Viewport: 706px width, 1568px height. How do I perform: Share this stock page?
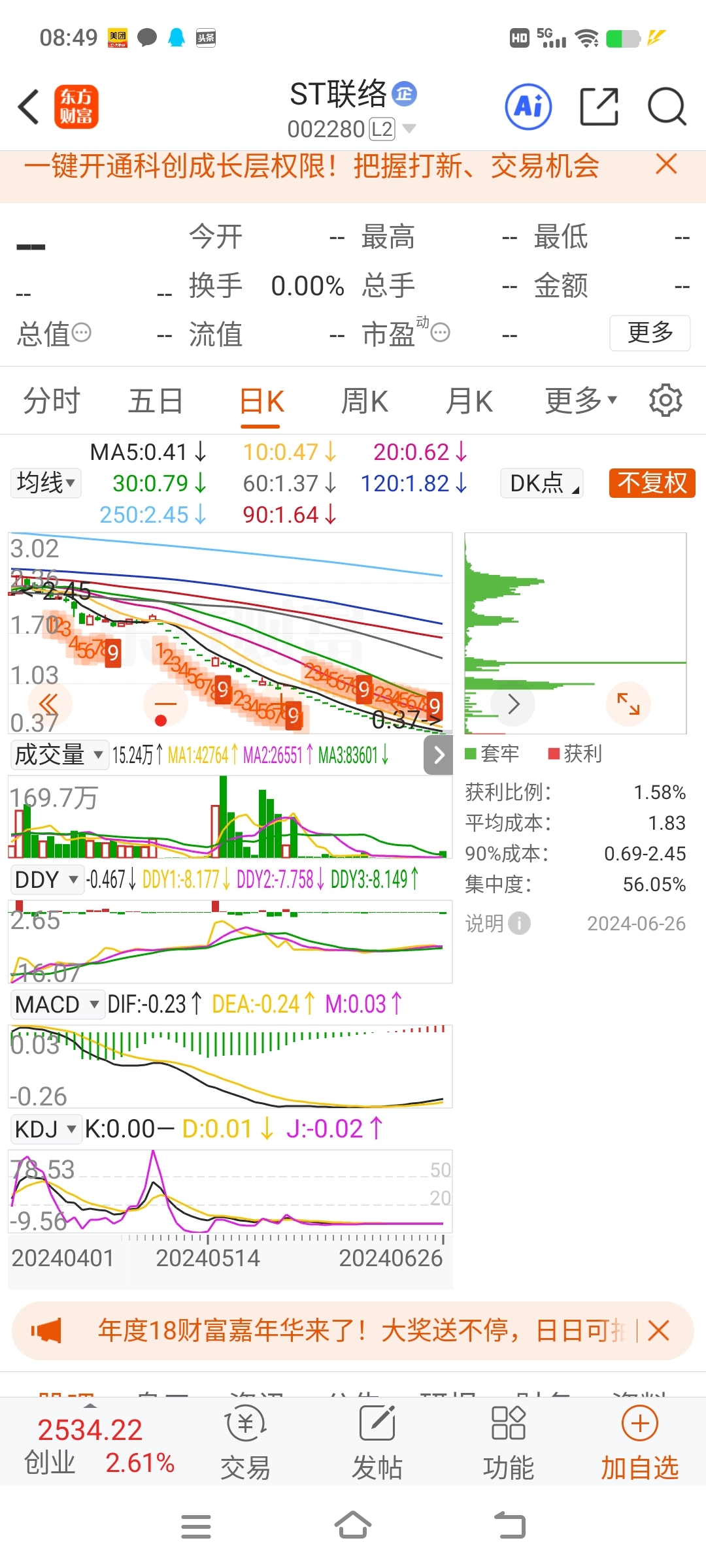[599, 106]
